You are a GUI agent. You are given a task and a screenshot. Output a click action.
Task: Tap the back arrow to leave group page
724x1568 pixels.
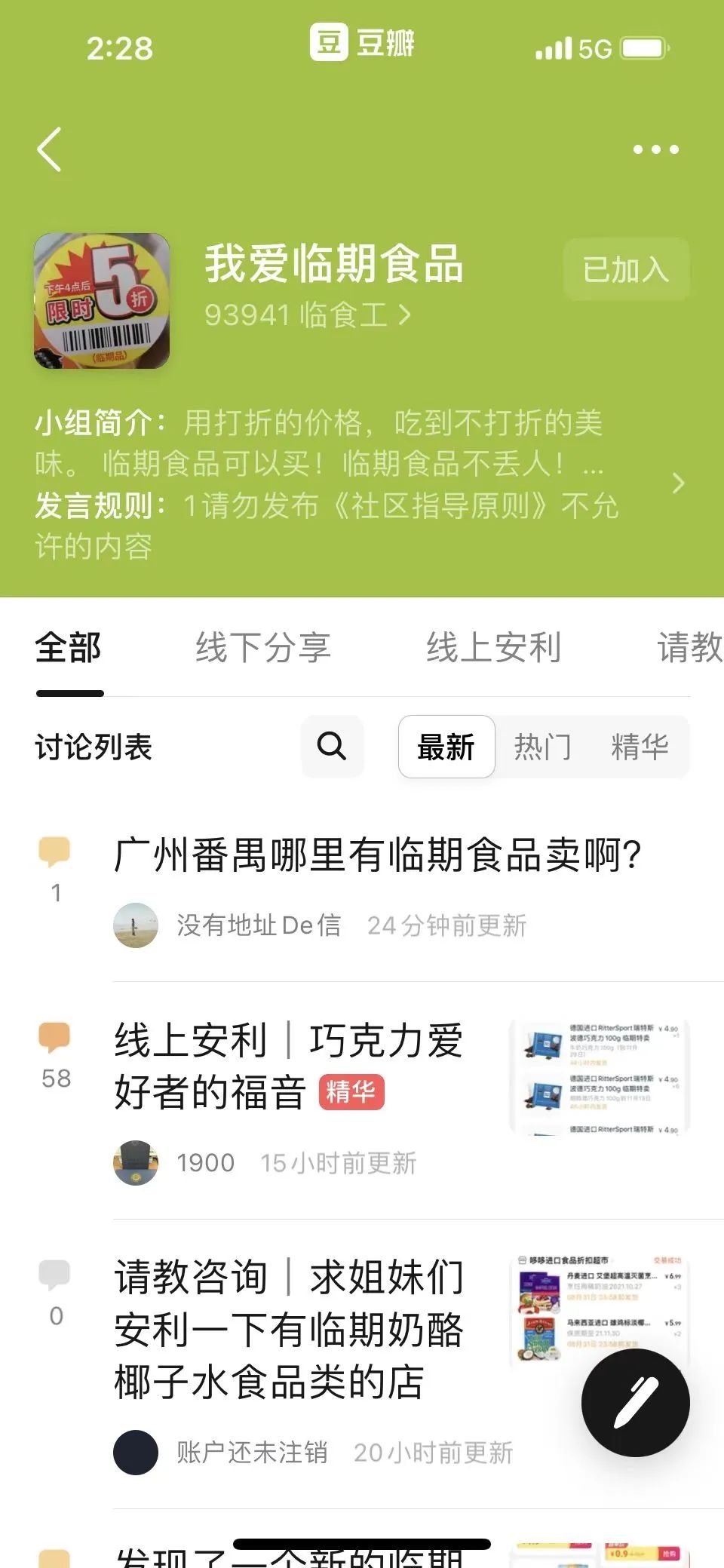coord(50,148)
